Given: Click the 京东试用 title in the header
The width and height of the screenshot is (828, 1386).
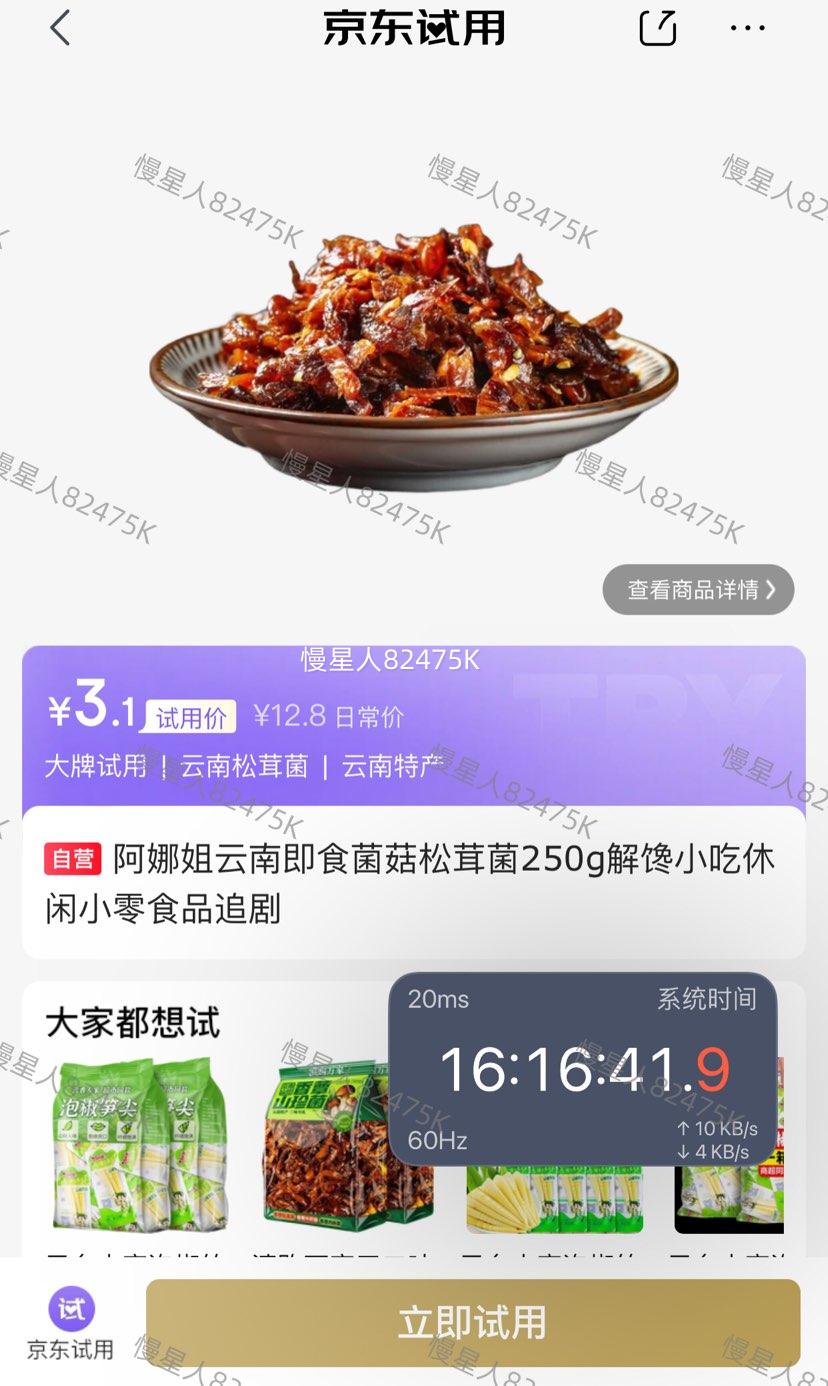Looking at the screenshot, I should click(x=414, y=28).
